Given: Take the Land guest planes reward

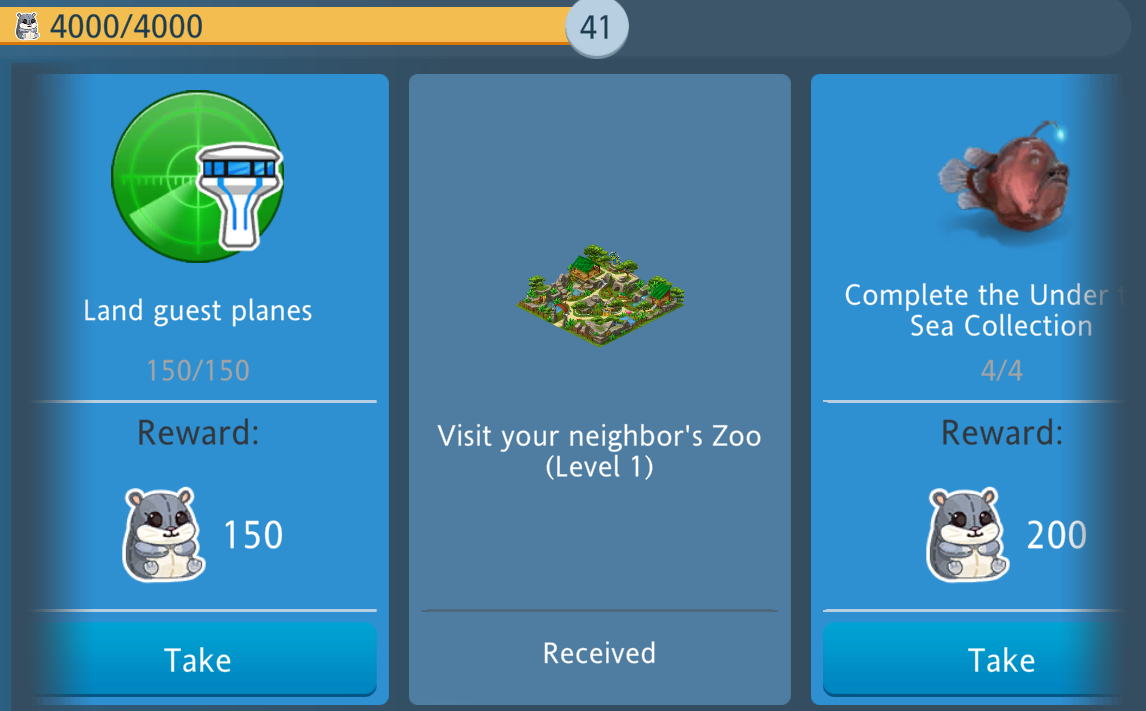Looking at the screenshot, I should click(x=198, y=659).
